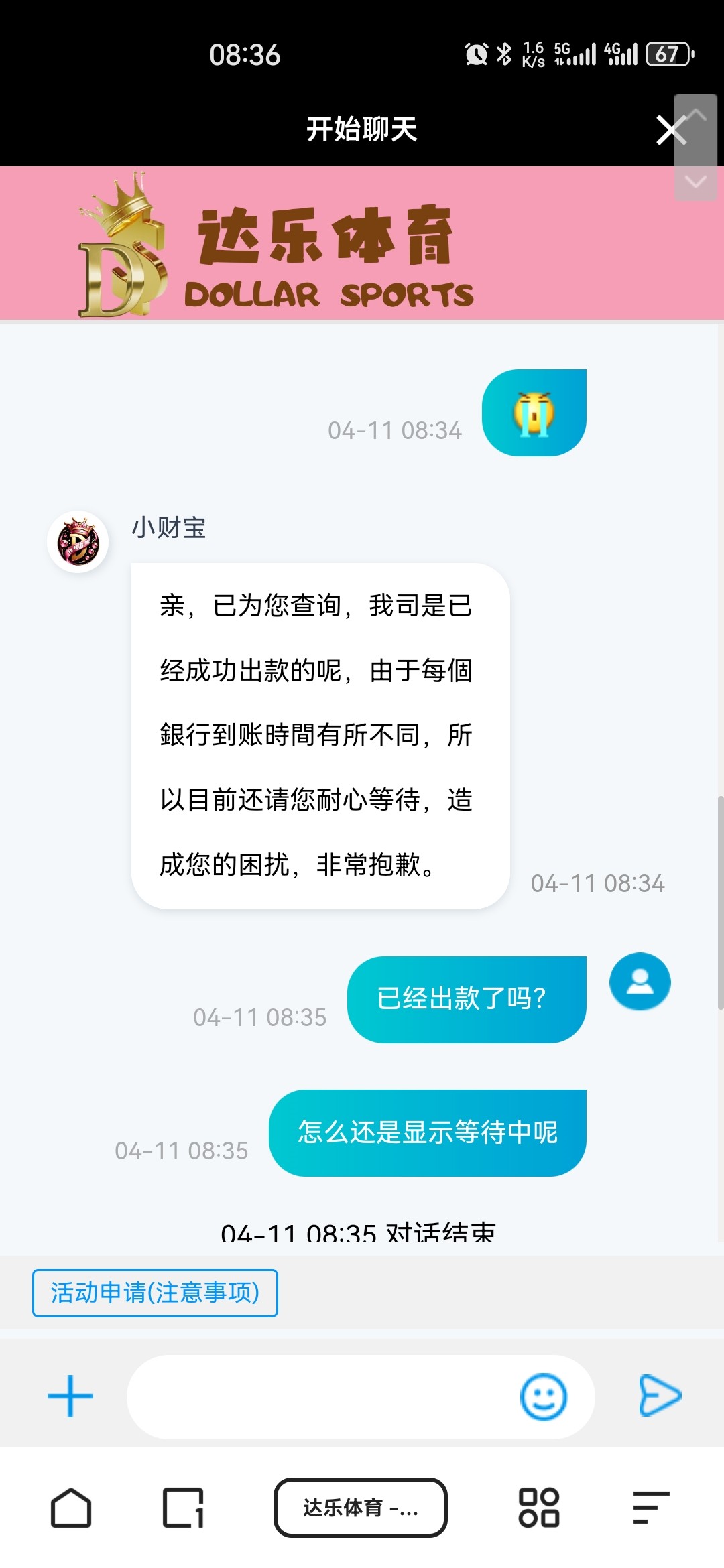Open the browser three-line menu
This screenshot has height=1568, width=724.
pyautogui.click(x=650, y=1508)
